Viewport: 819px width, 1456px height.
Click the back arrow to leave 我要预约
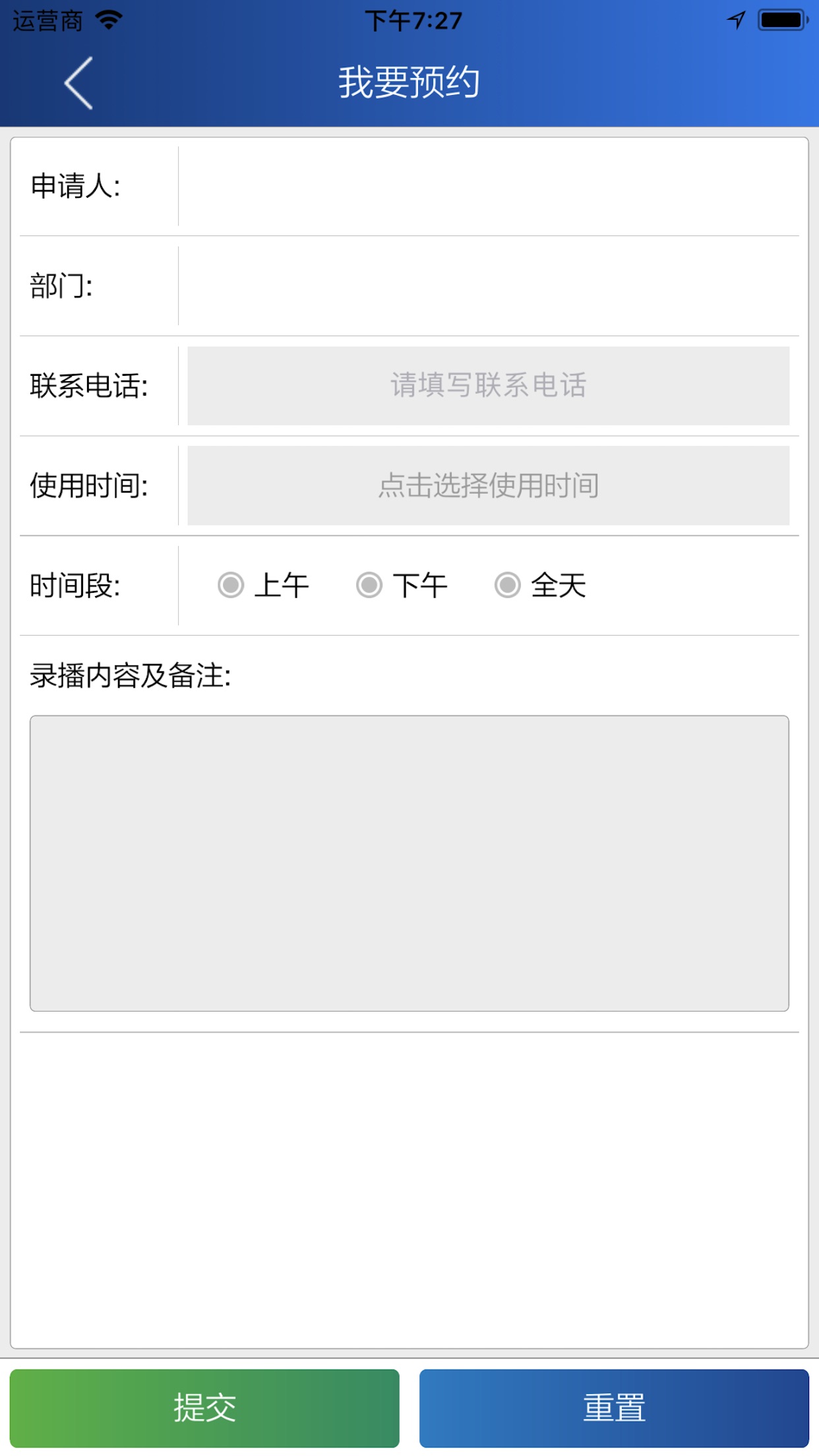(x=77, y=84)
